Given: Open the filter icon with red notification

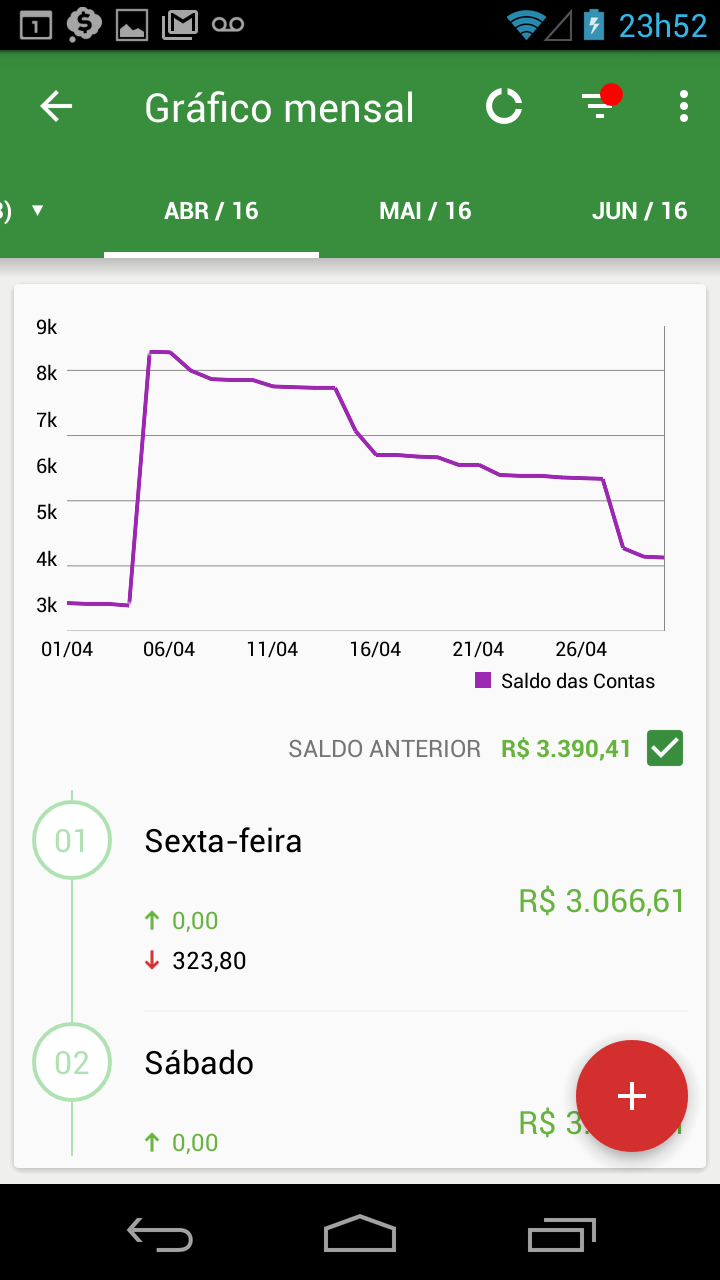Looking at the screenshot, I should [598, 107].
